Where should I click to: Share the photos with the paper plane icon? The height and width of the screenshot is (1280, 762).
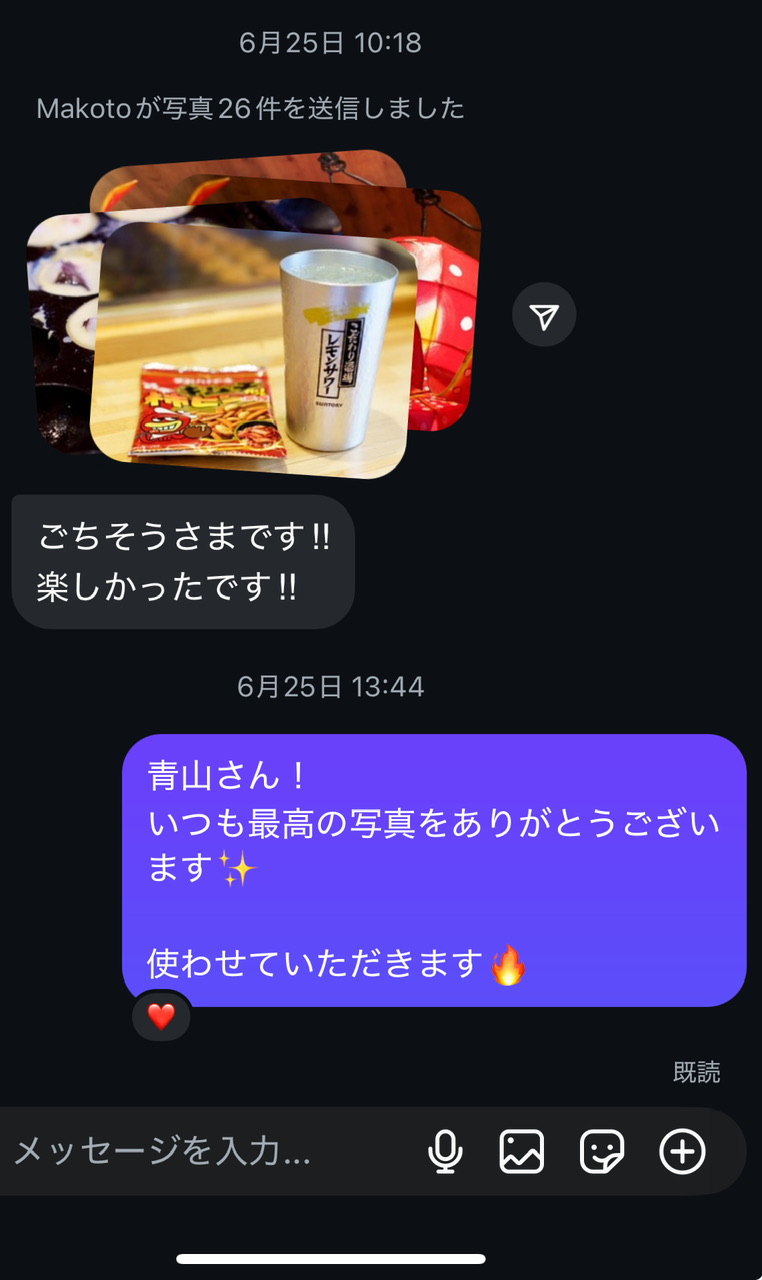pyautogui.click(x=544, y=316)
